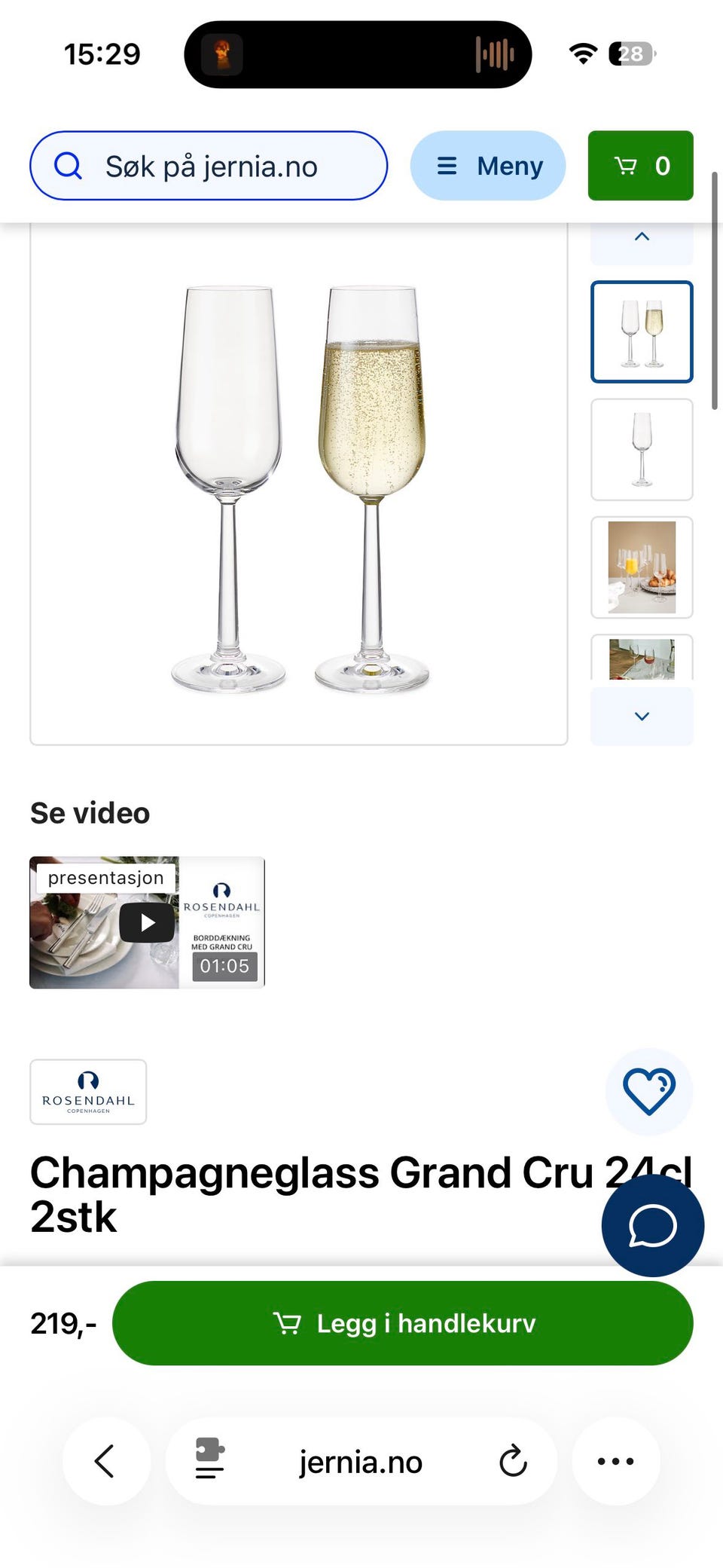
Task: Open the reader view icon beside the address bar
Action: (x=209, y=1461)
